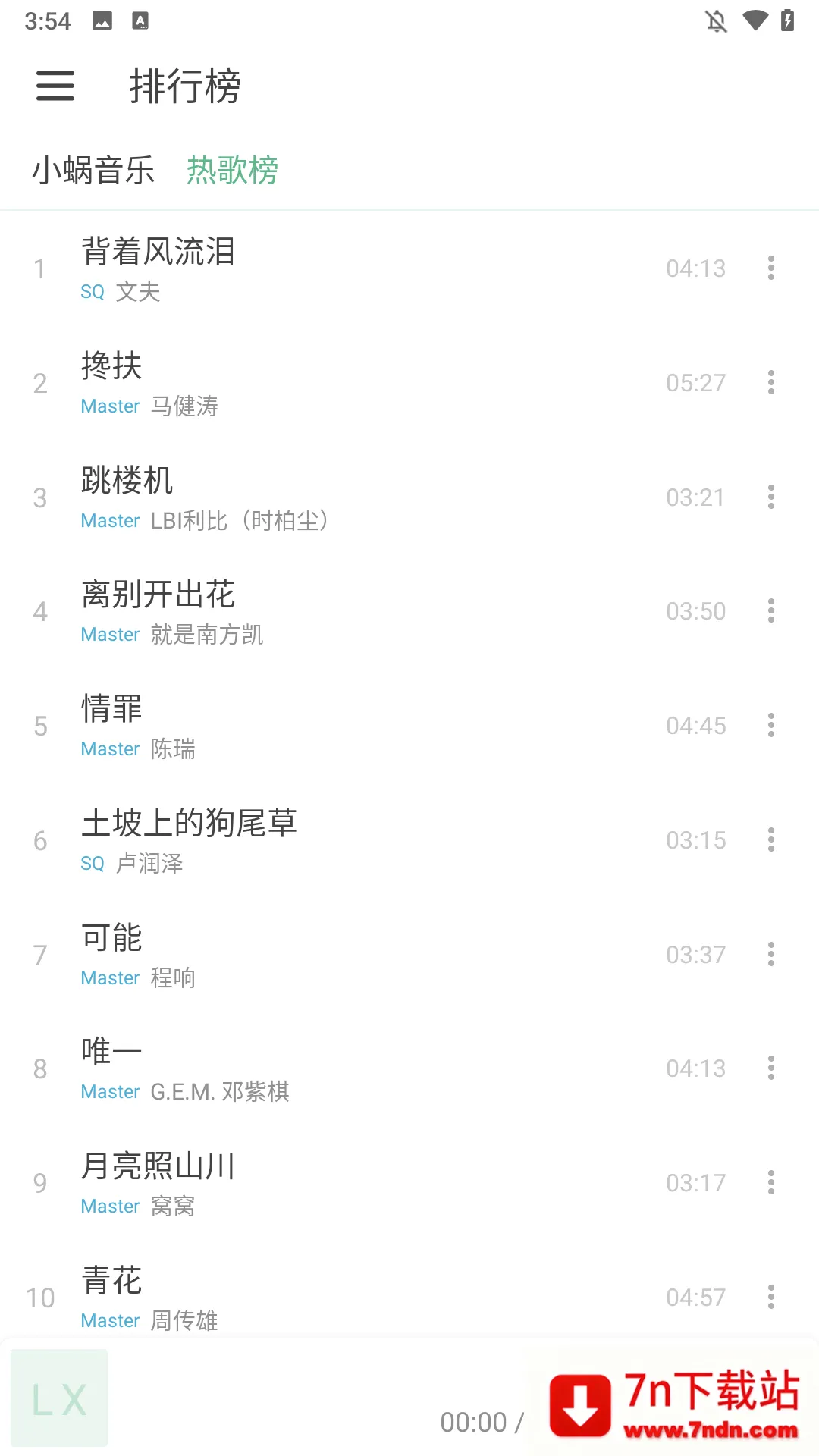This screenshot has width=819, height=1456.
Task: Open the hamburger drawer menu
Action: pyautogui.click(x=55, y=86)
